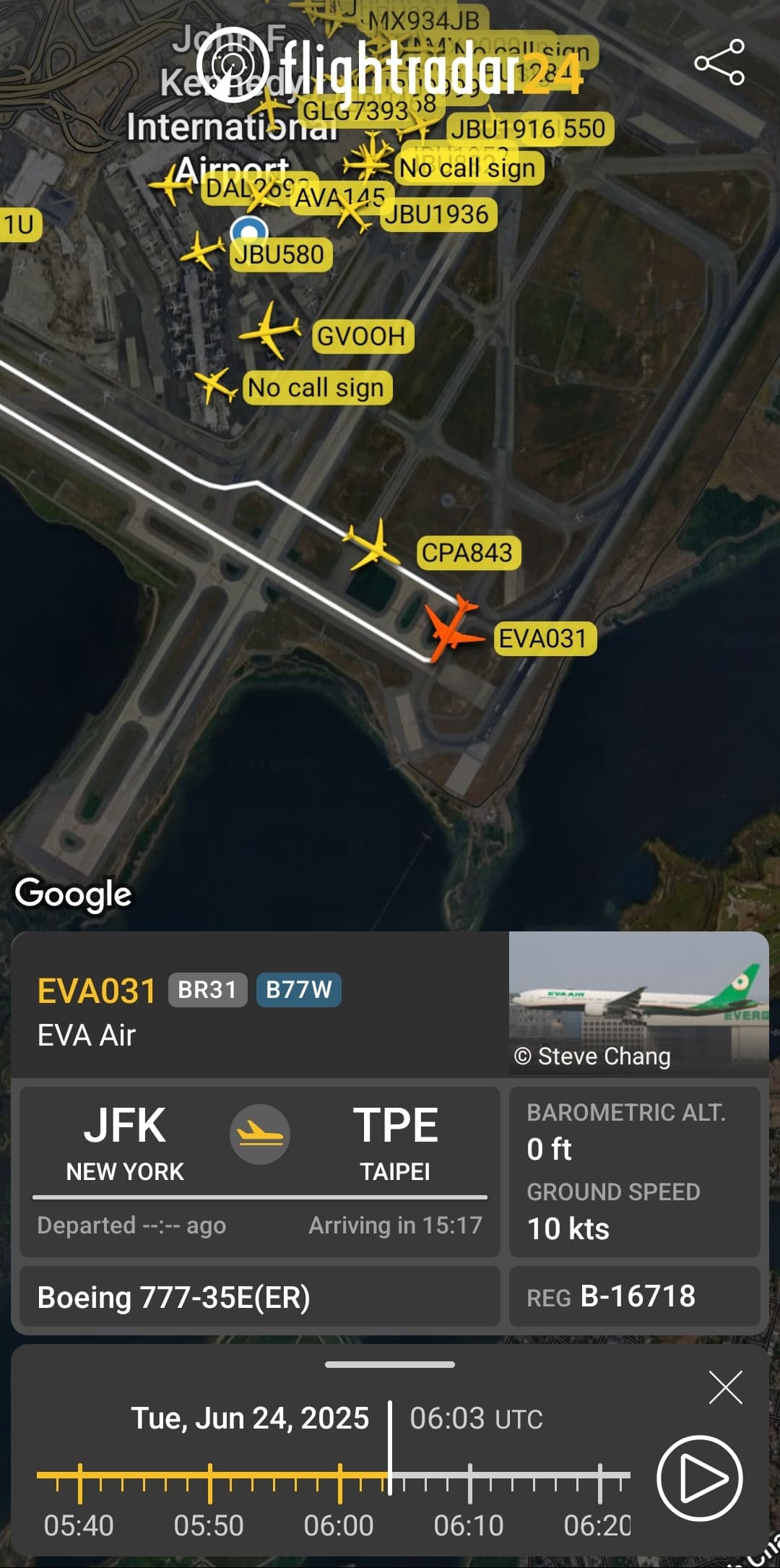The image size is (780, 1568).
Task: Select the AVA145 flight label
Action: click(340, 197)
